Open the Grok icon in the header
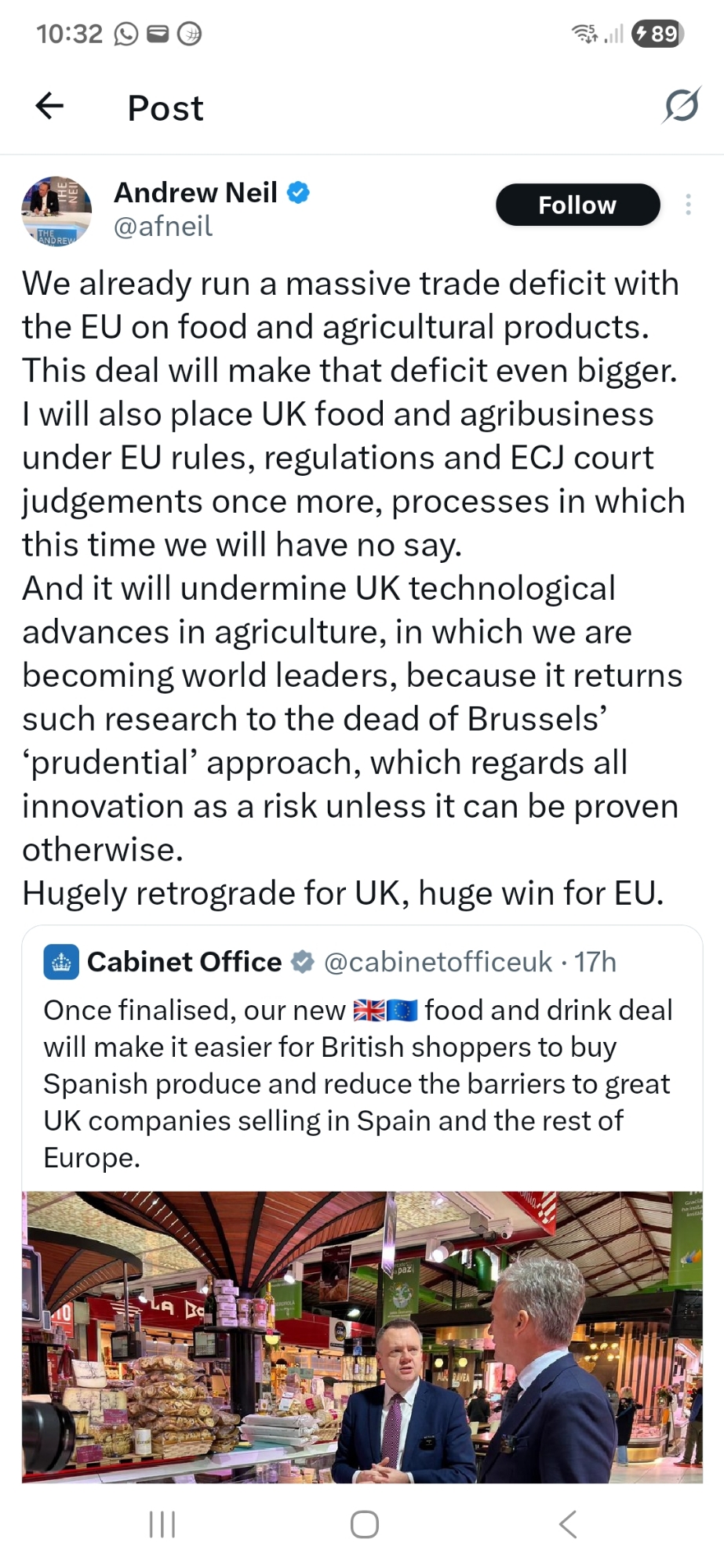 [681, 106]
